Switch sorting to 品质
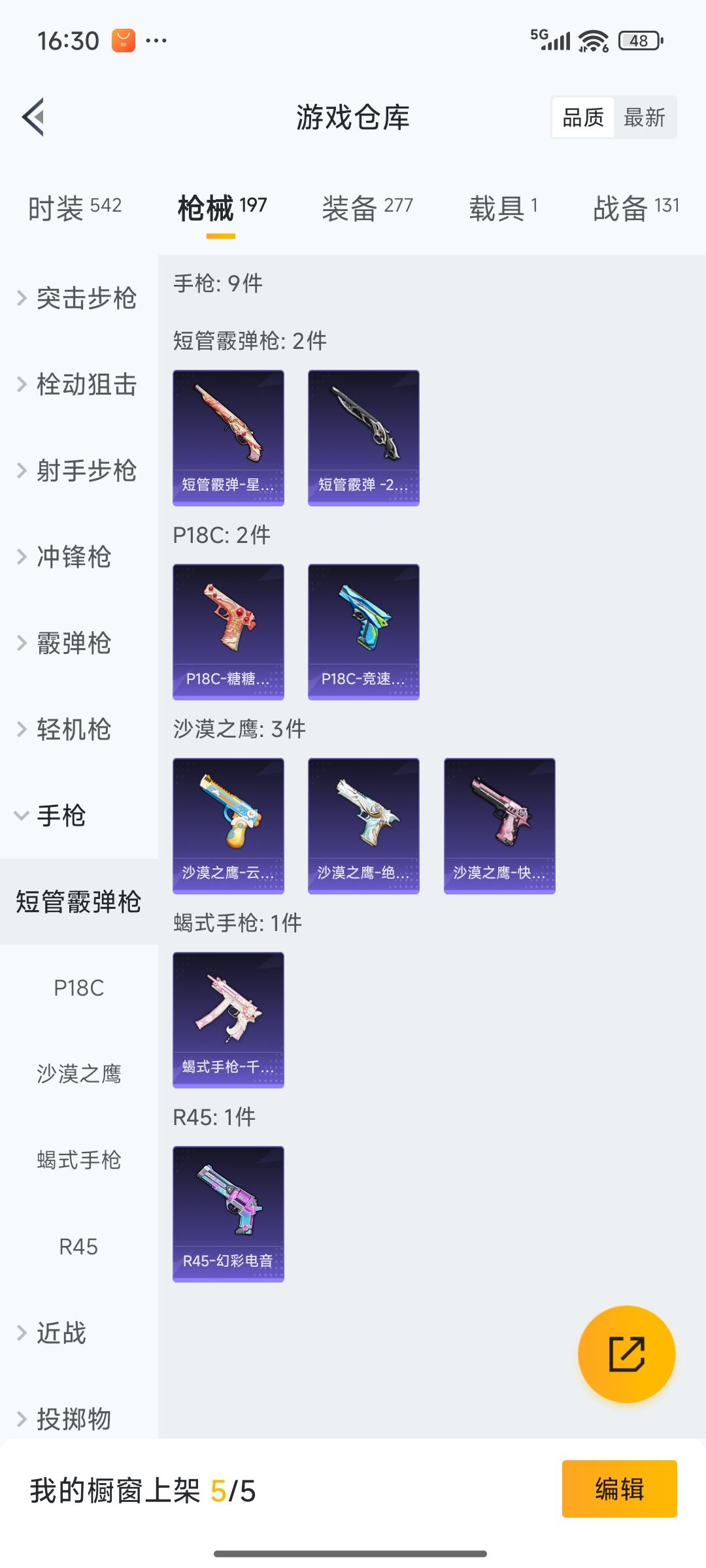Image resolution: width=706 pixels, height=1568 pixels. [582, 117]
